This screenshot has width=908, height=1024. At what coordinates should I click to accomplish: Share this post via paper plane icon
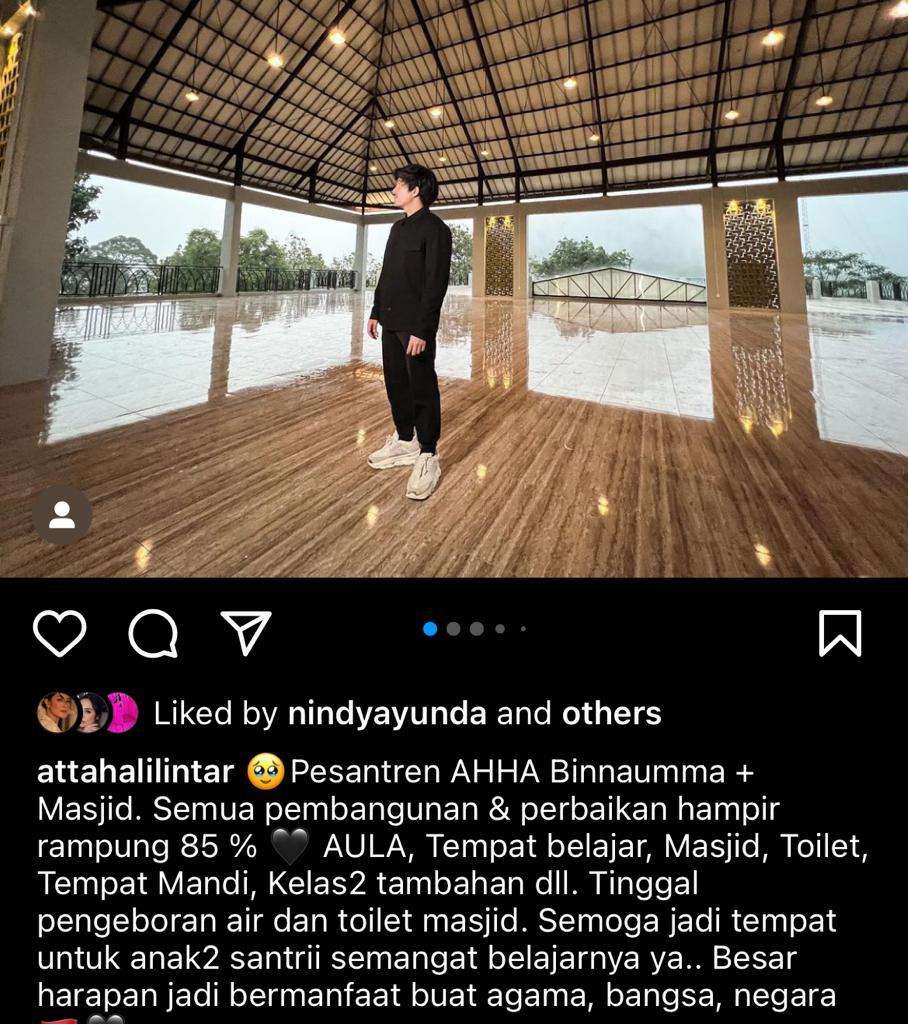[246, 633]
